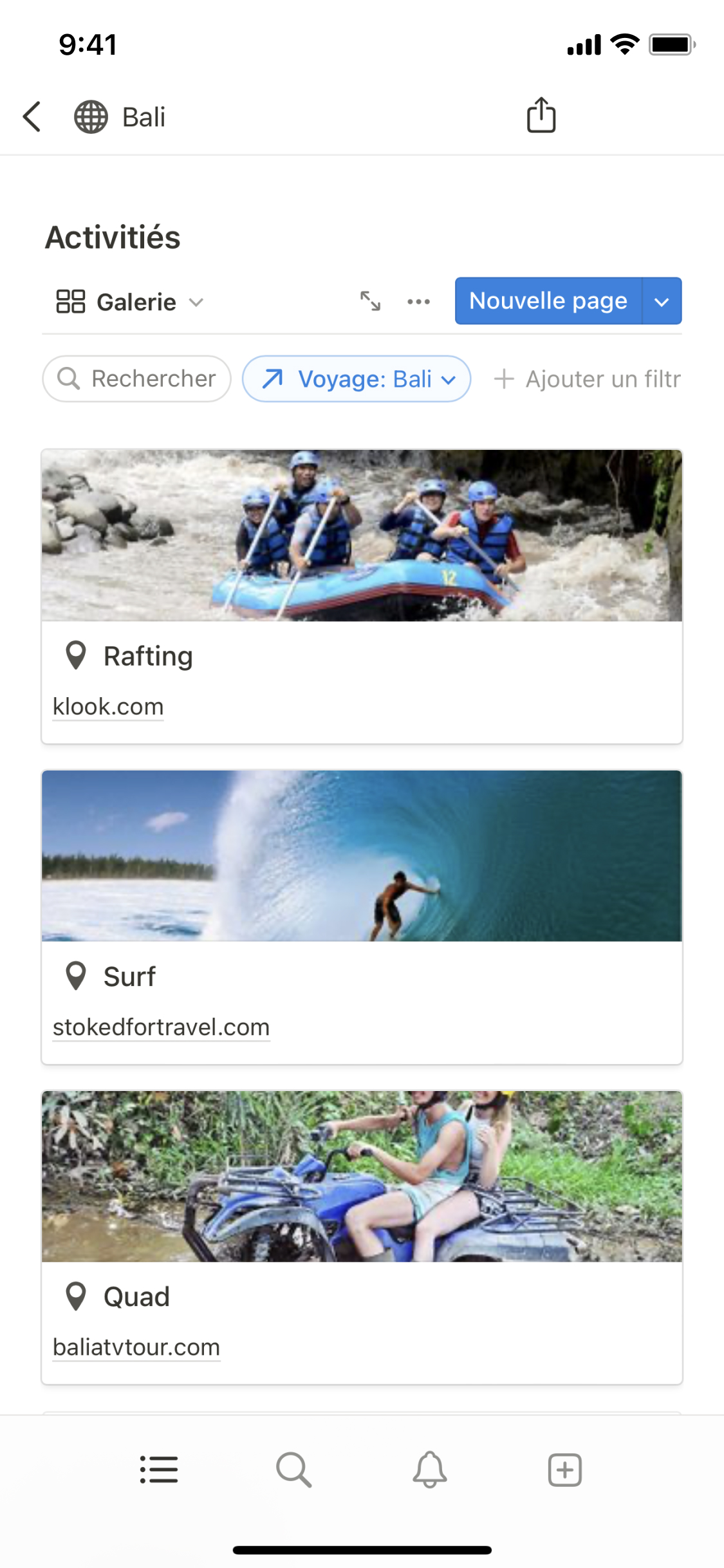
Task: Open the three-dot database options
Action: (x=418, y=301)
